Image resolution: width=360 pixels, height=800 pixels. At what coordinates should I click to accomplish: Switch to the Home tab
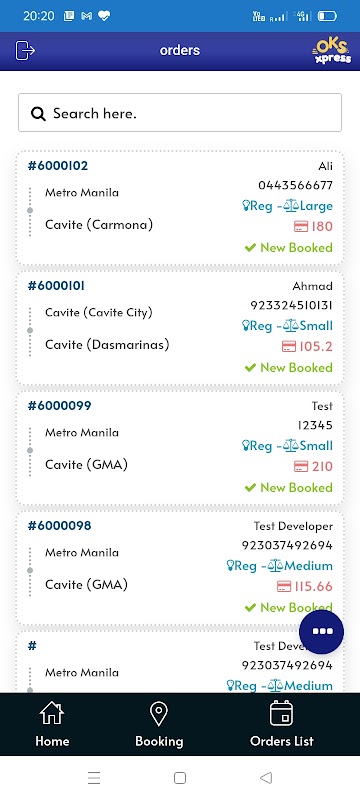point(52,724)
